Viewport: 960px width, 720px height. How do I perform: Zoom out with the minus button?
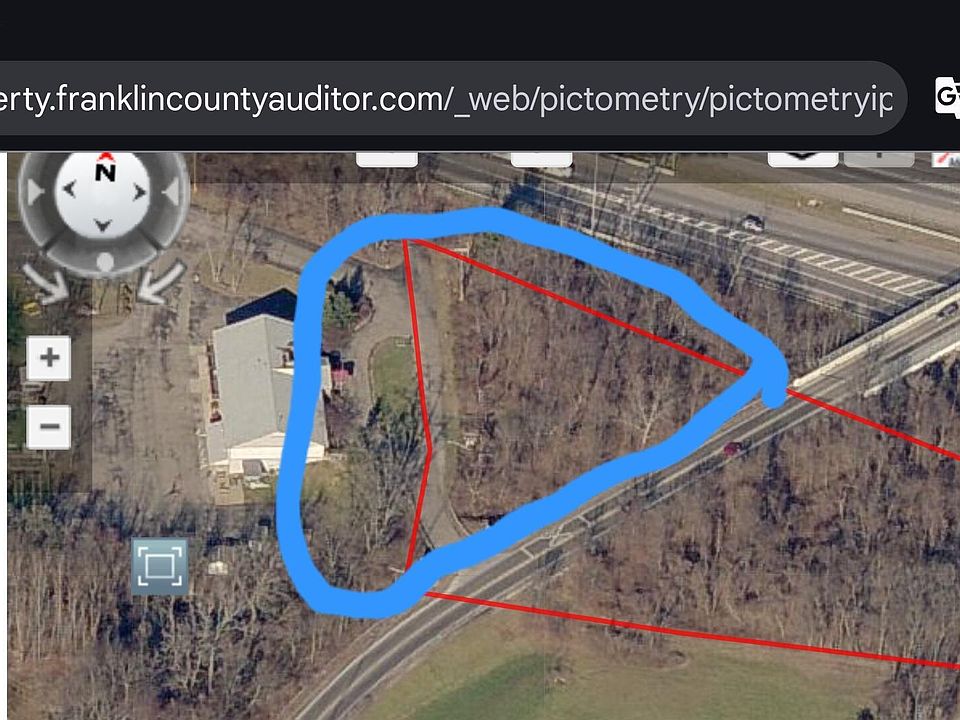(49, 427)
